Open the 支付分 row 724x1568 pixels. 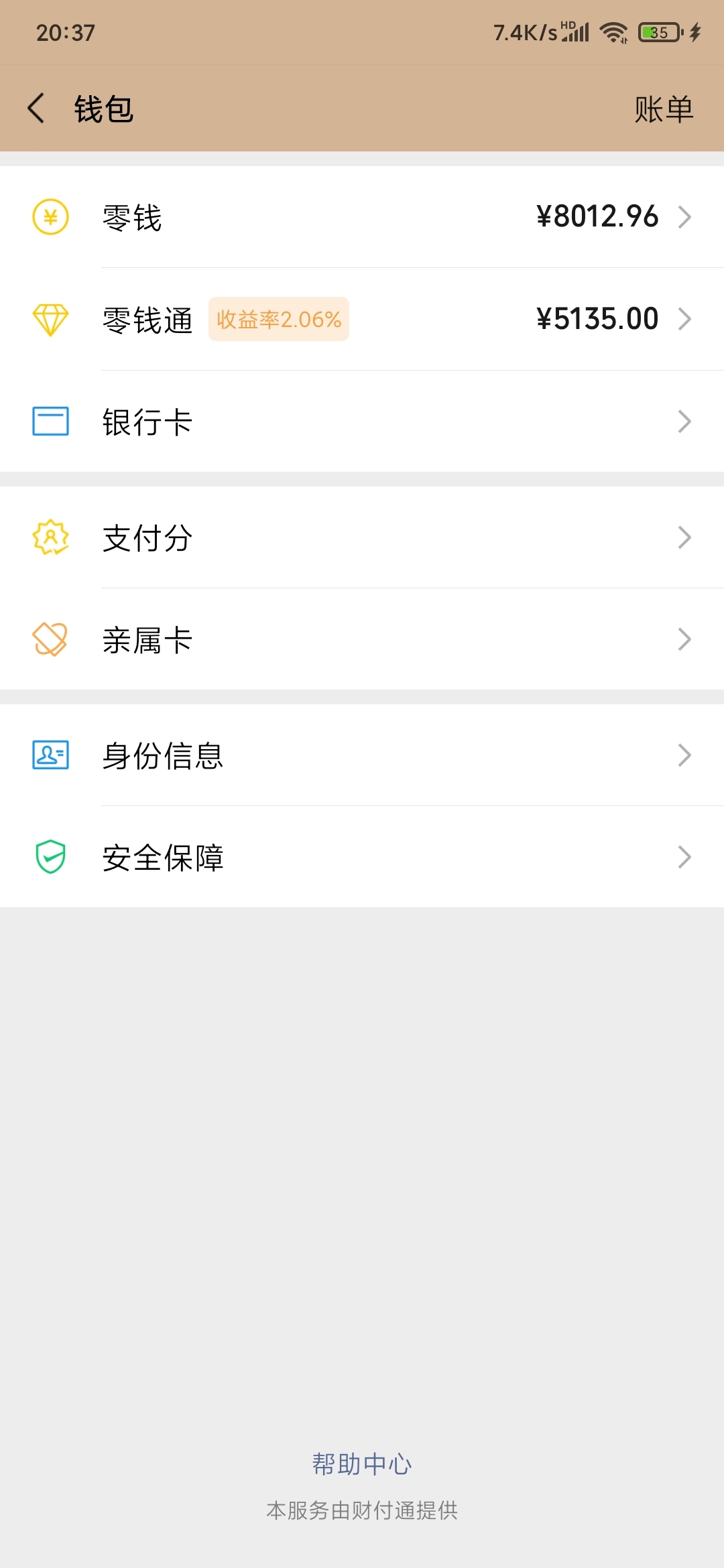pyautogui.click(x=362, y=537)
